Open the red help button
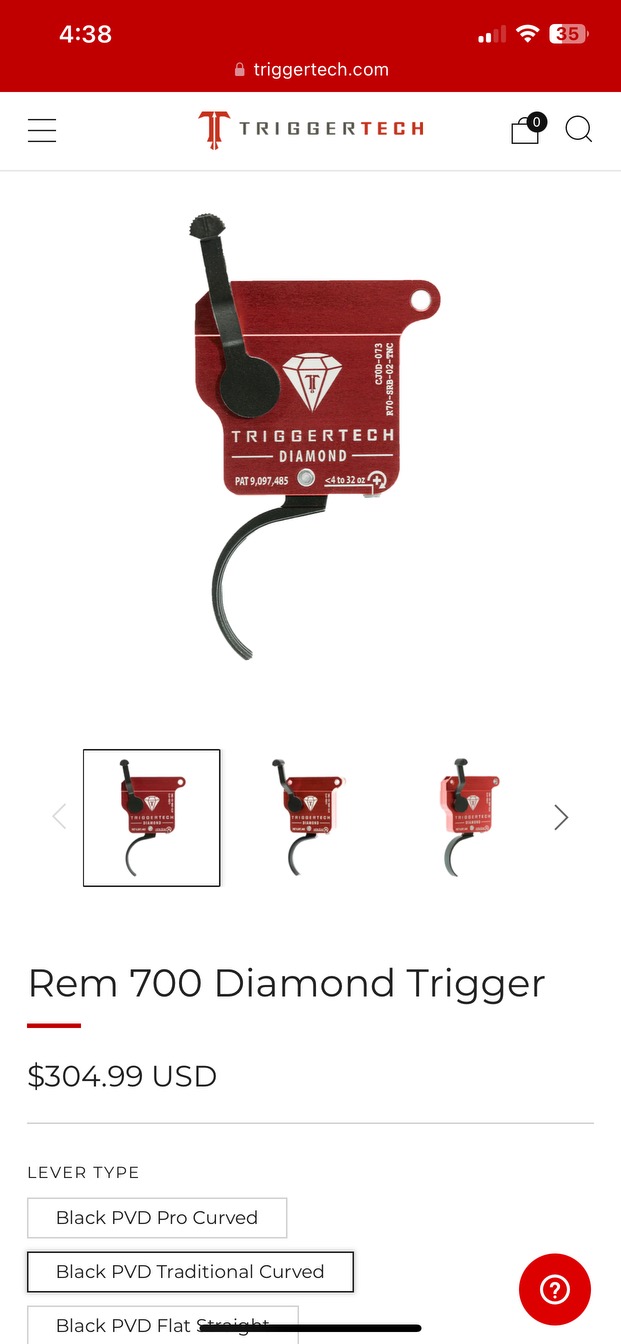Screen dimensions: 621x1344 coord(555,1289)
